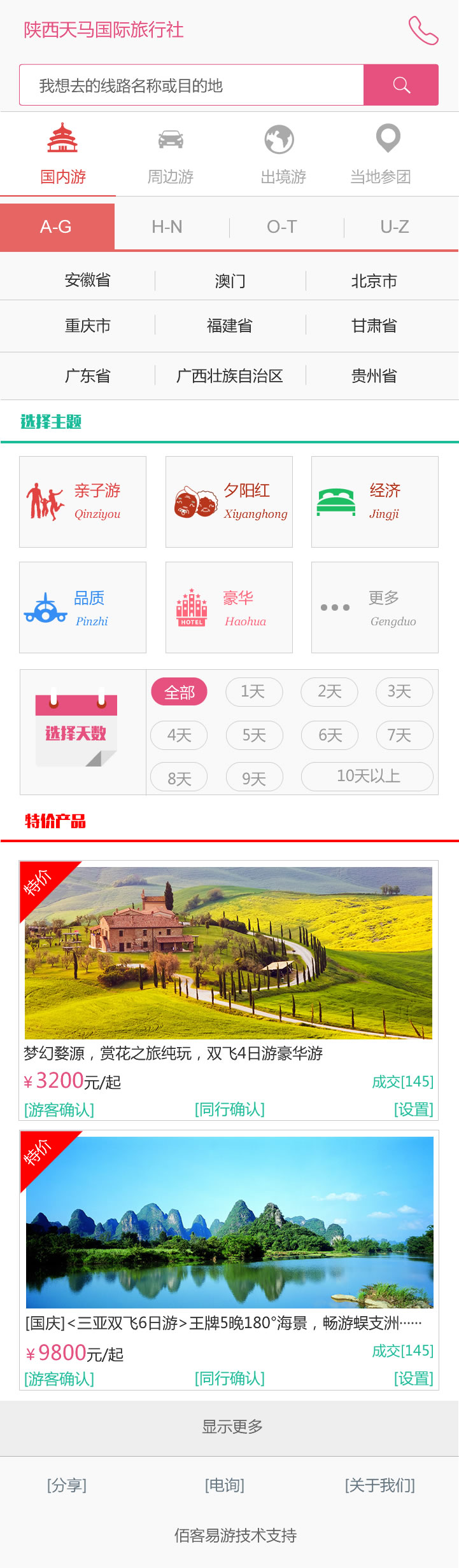Screen dimensions: 459x1568
Task: Open the 更多 themes tile
Action: 375,607
